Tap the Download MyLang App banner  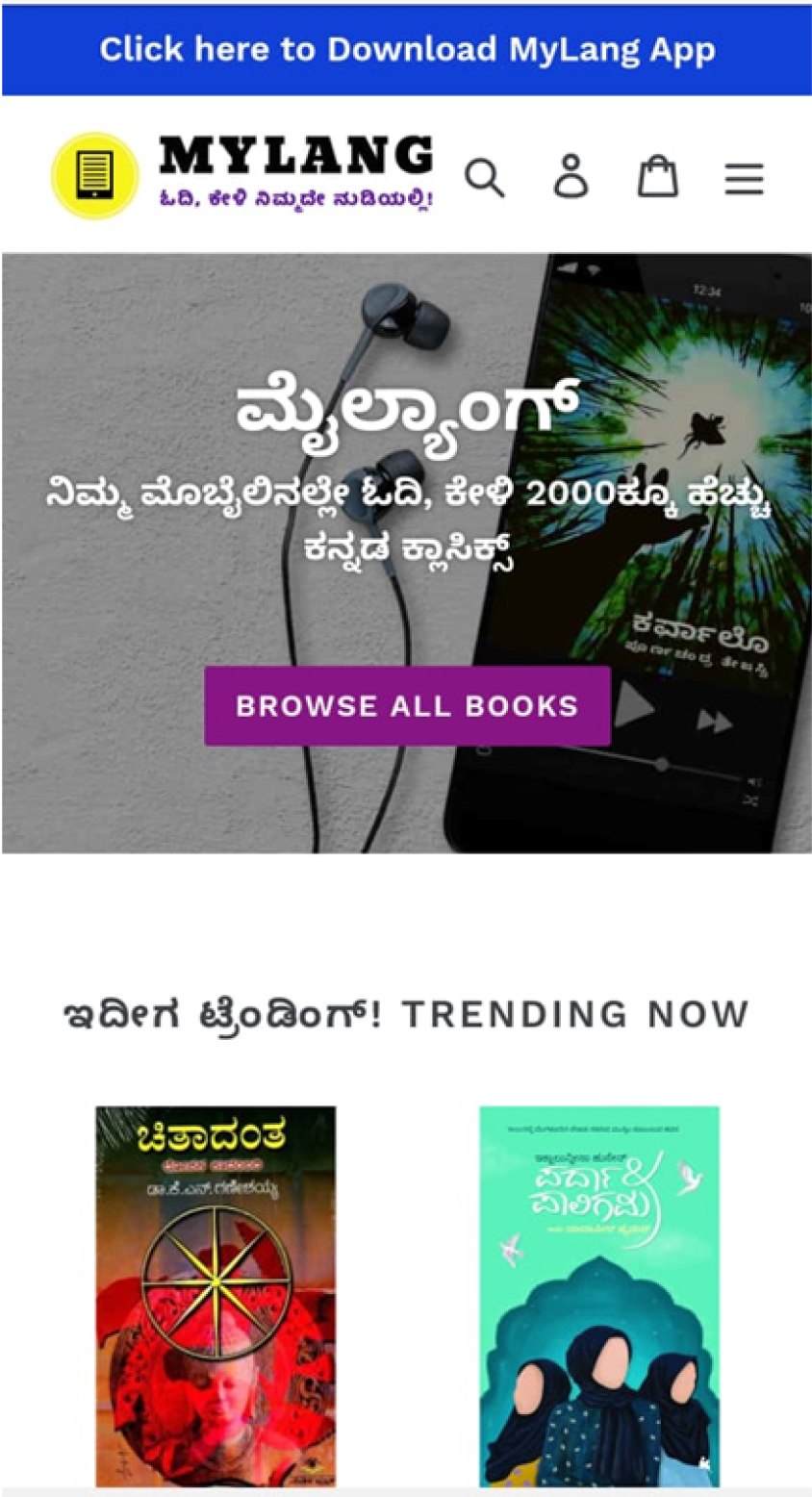tap(406, 50)
